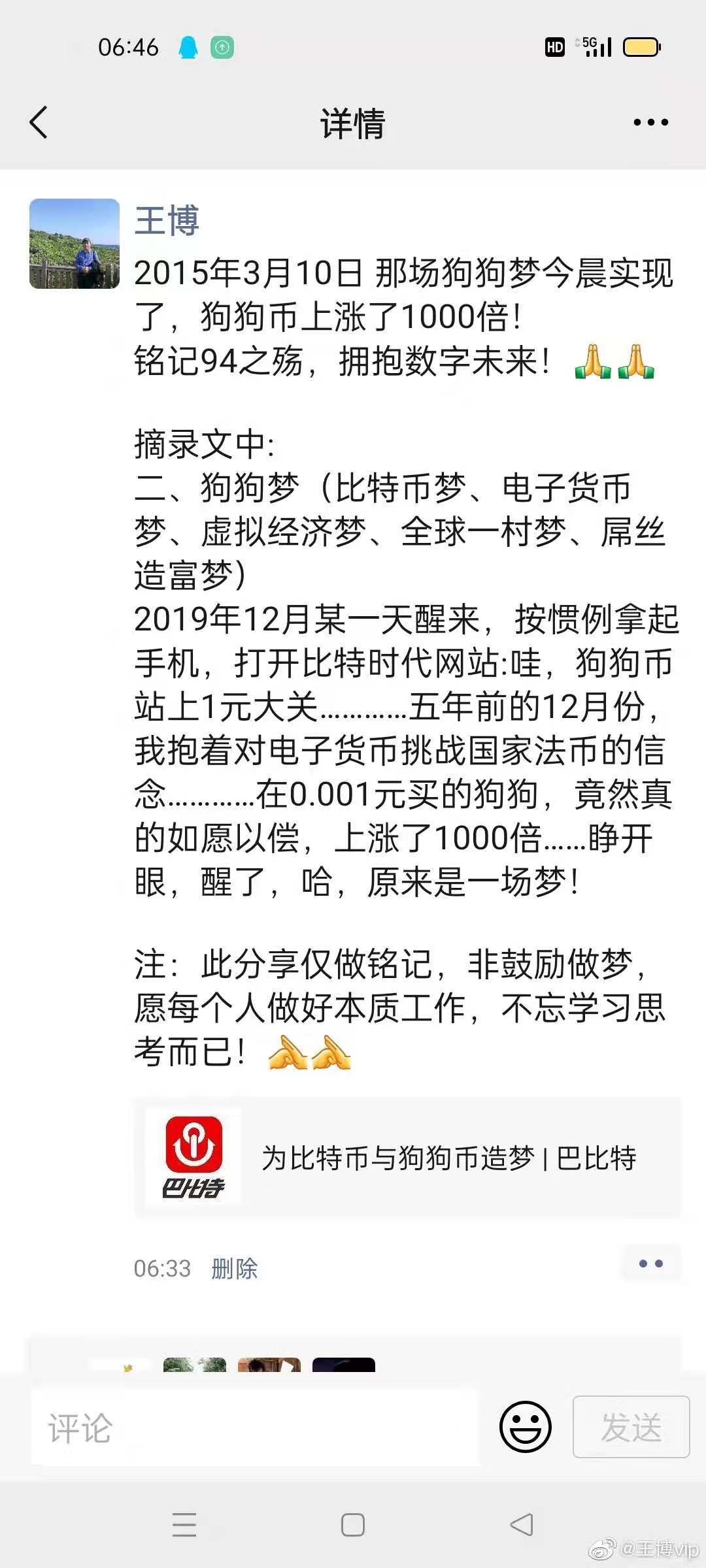Focus the 评论 comment input field
The height and width of the screenshot is (1568, 706).
click(255, 1428)
